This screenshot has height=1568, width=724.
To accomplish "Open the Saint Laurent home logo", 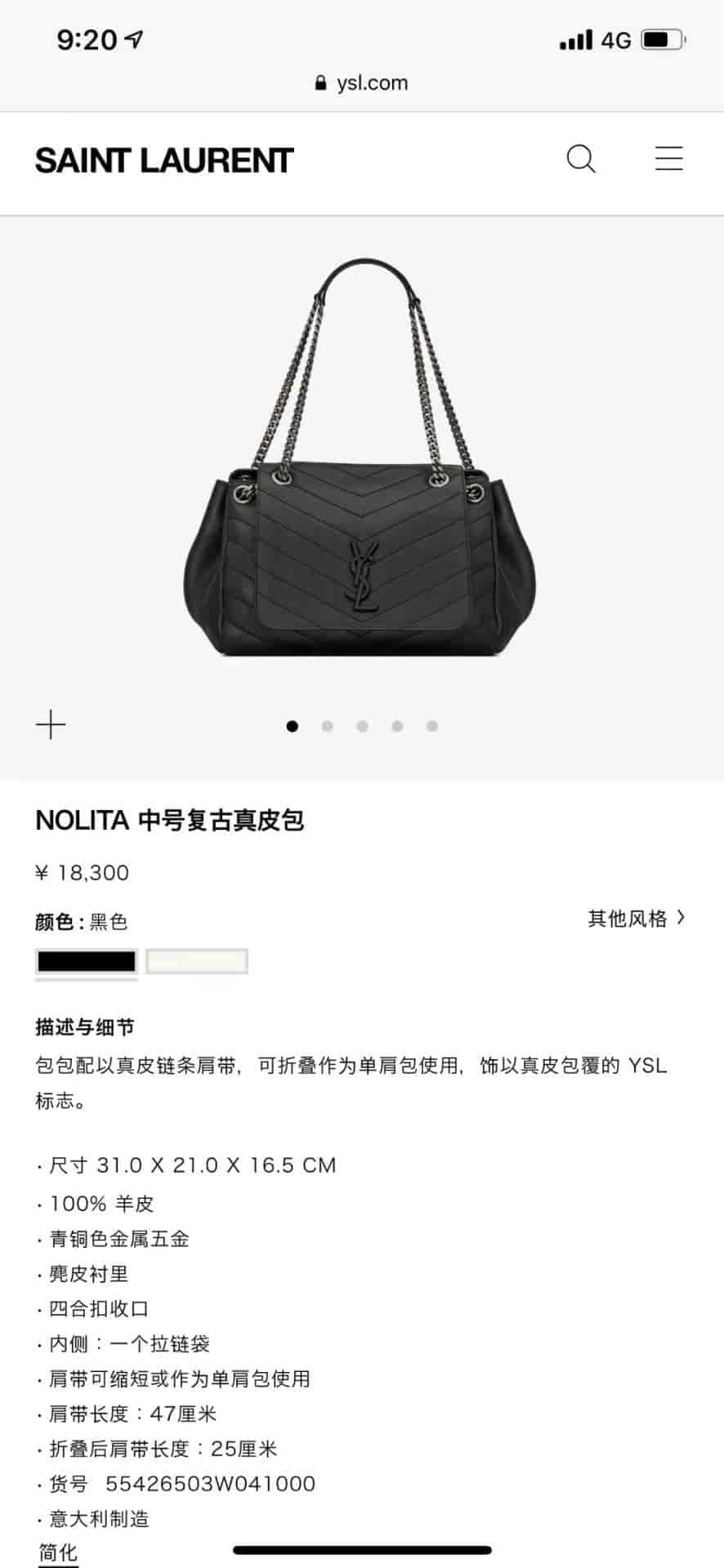I will [x=164, y=161].
